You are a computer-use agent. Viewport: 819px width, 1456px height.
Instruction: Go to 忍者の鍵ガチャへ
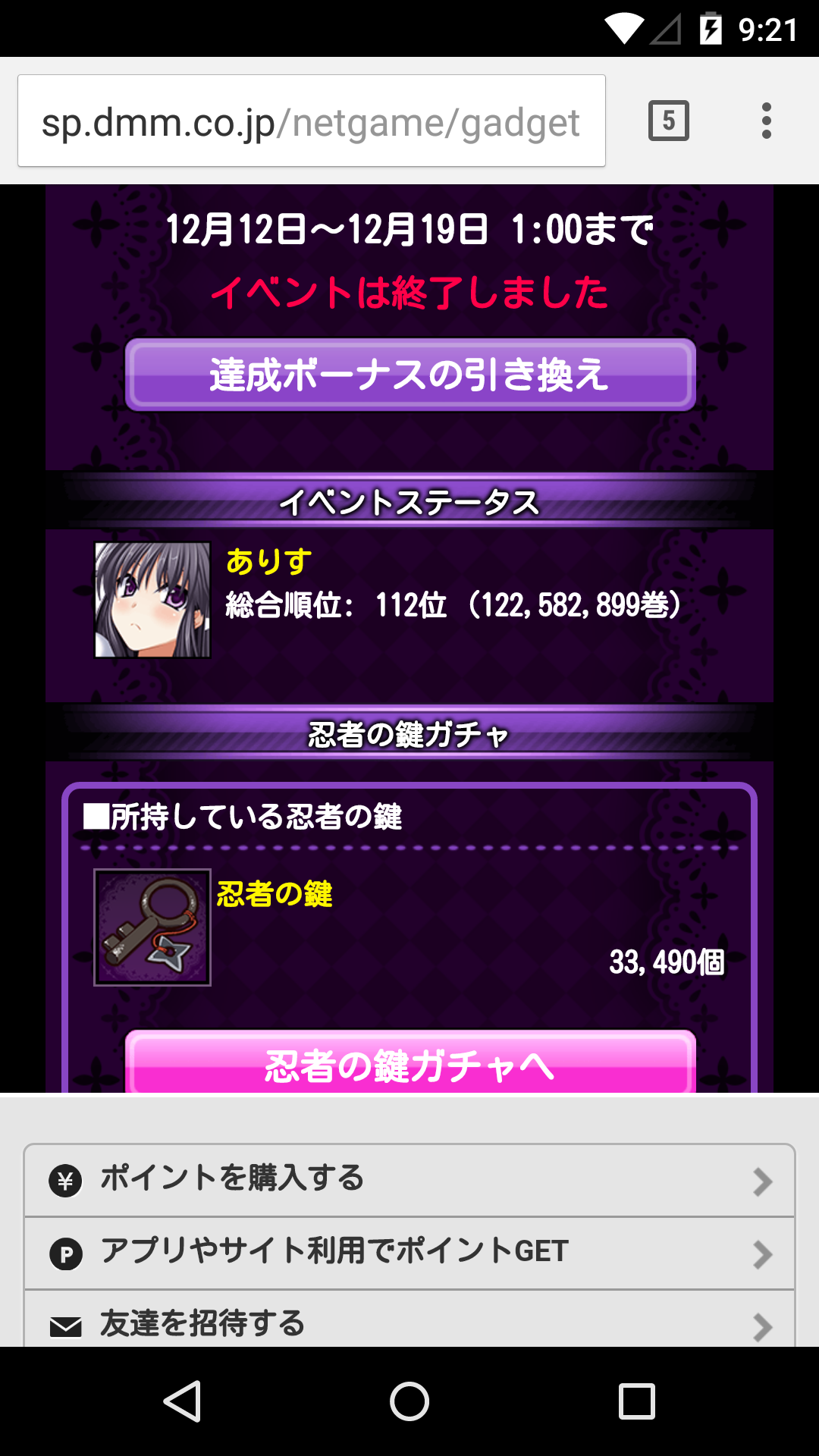[x=409, y=1064]
